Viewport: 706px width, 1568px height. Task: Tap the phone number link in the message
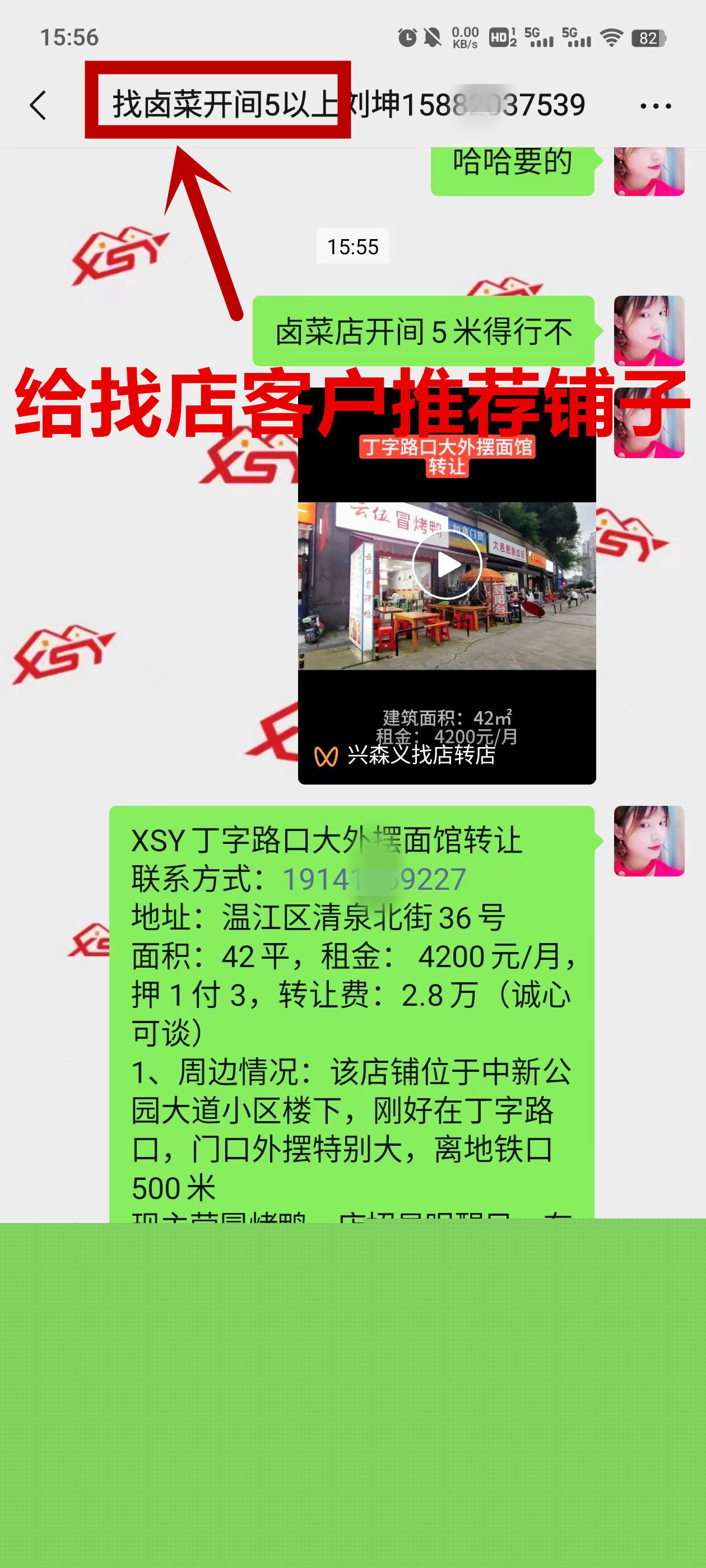pos(374,879)
